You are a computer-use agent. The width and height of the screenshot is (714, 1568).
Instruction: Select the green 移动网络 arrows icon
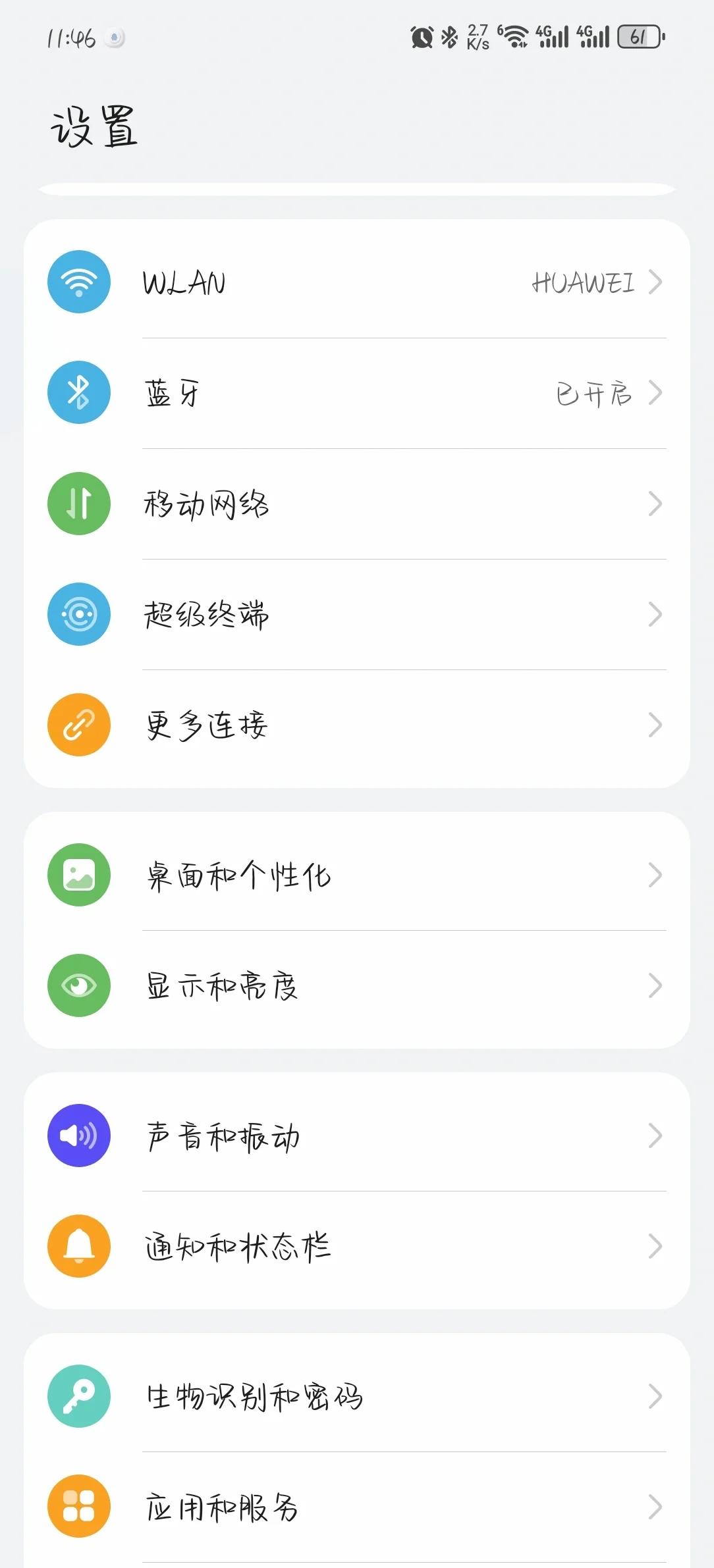pyautogui.click(x=78, y=504)
